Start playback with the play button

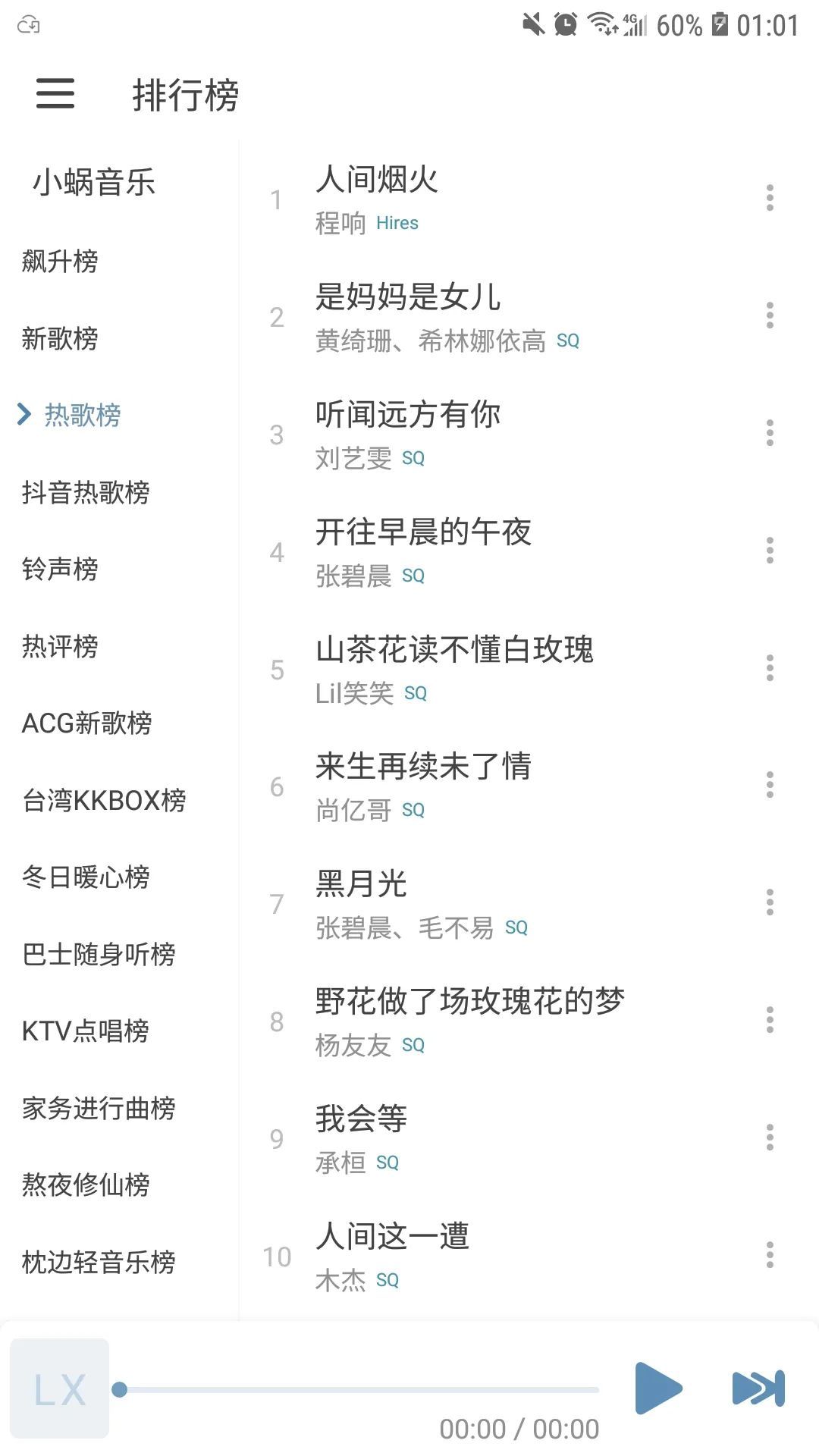(x=658, y=1389)
